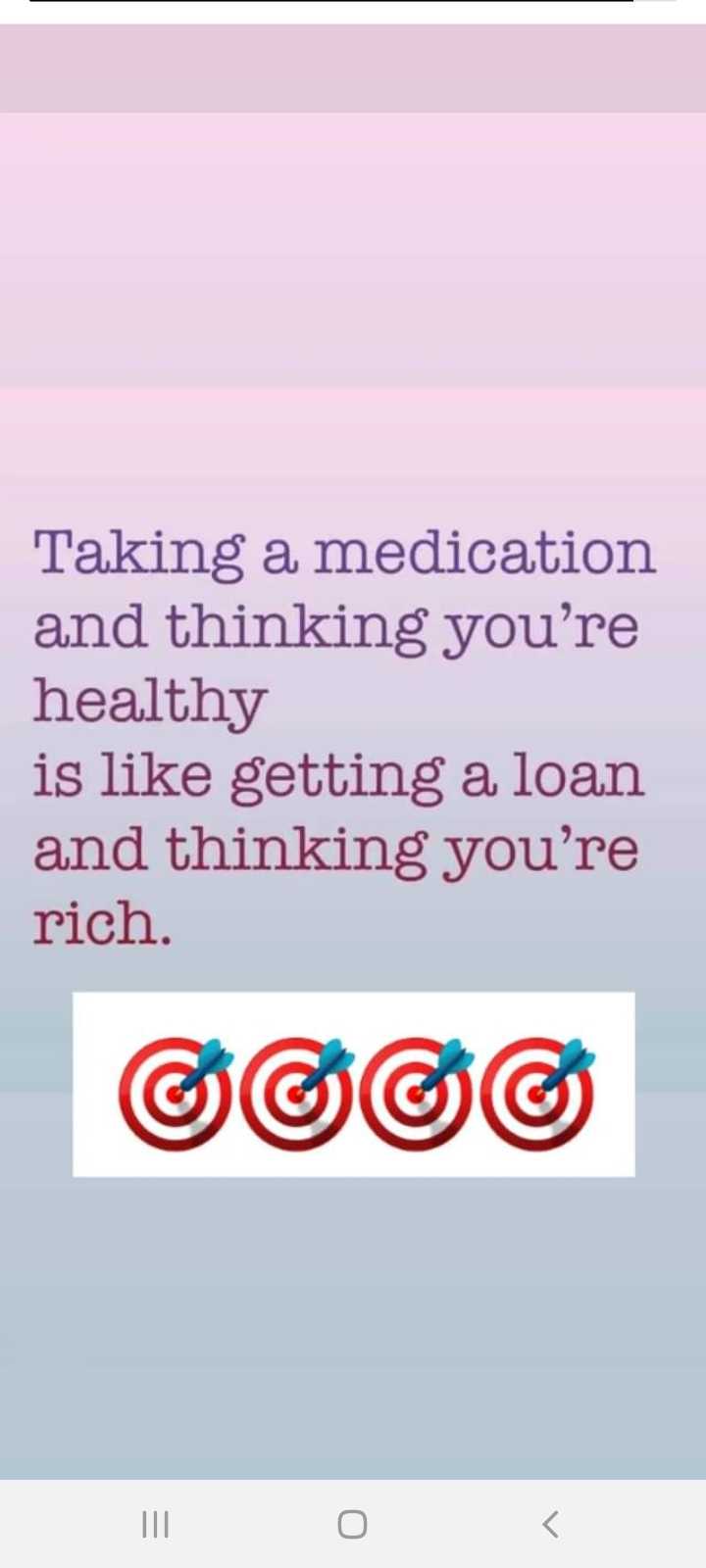
Task: Tap the Home navigation icon
Action: pos(353,1524)
